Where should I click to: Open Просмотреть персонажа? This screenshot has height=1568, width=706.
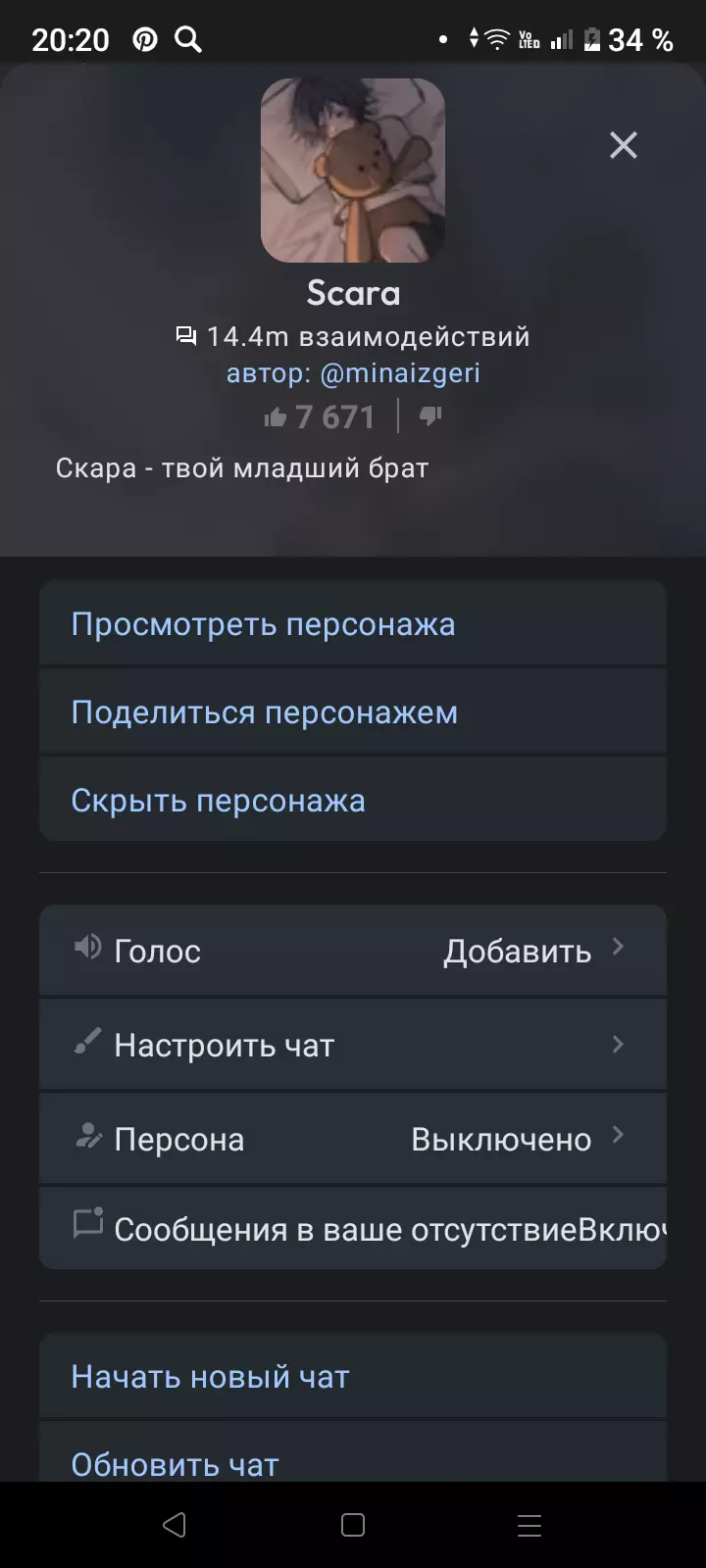(353, 624)
